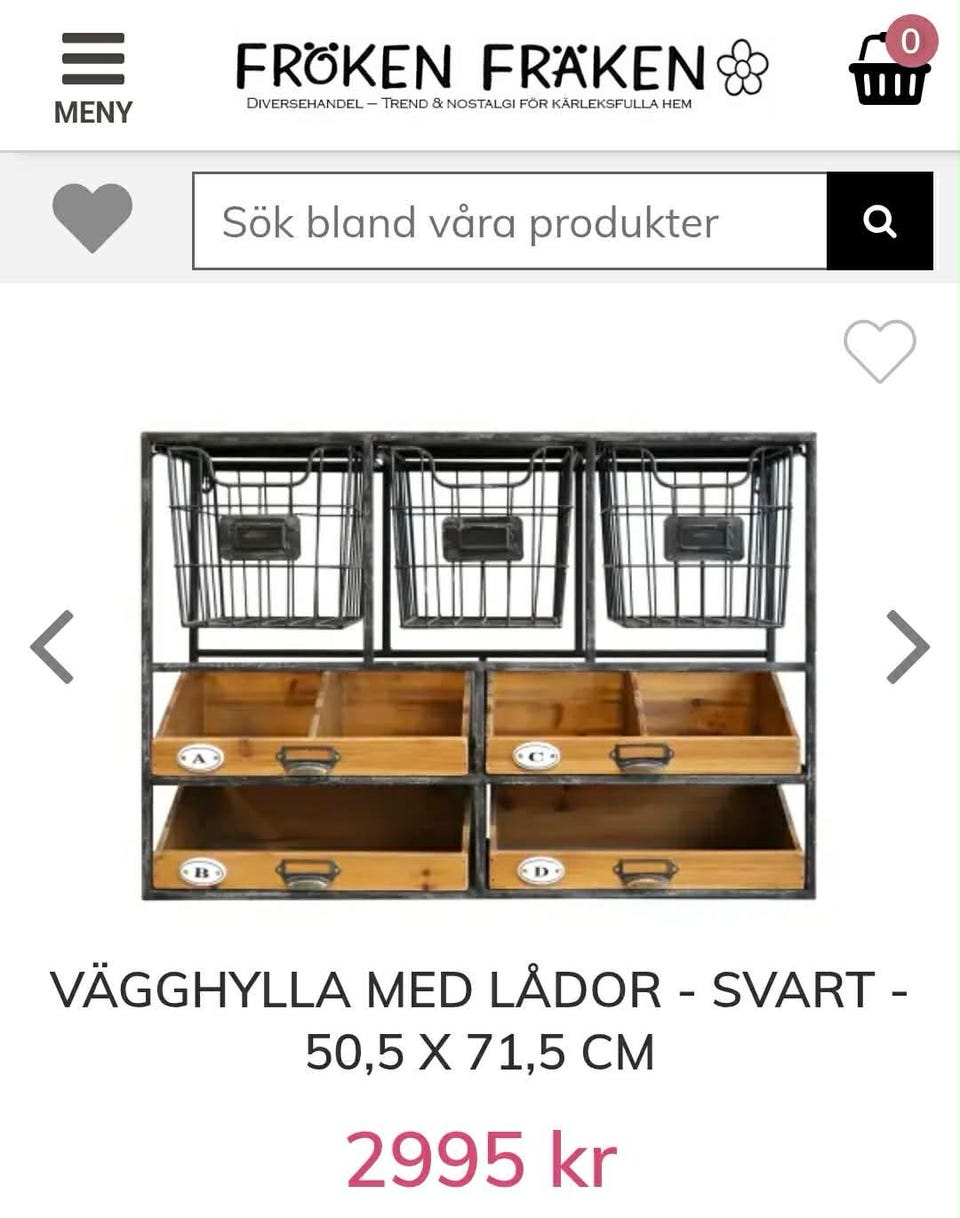Open the shopping basket
The height and width of the screenshot is (1218, 960).
889,68
